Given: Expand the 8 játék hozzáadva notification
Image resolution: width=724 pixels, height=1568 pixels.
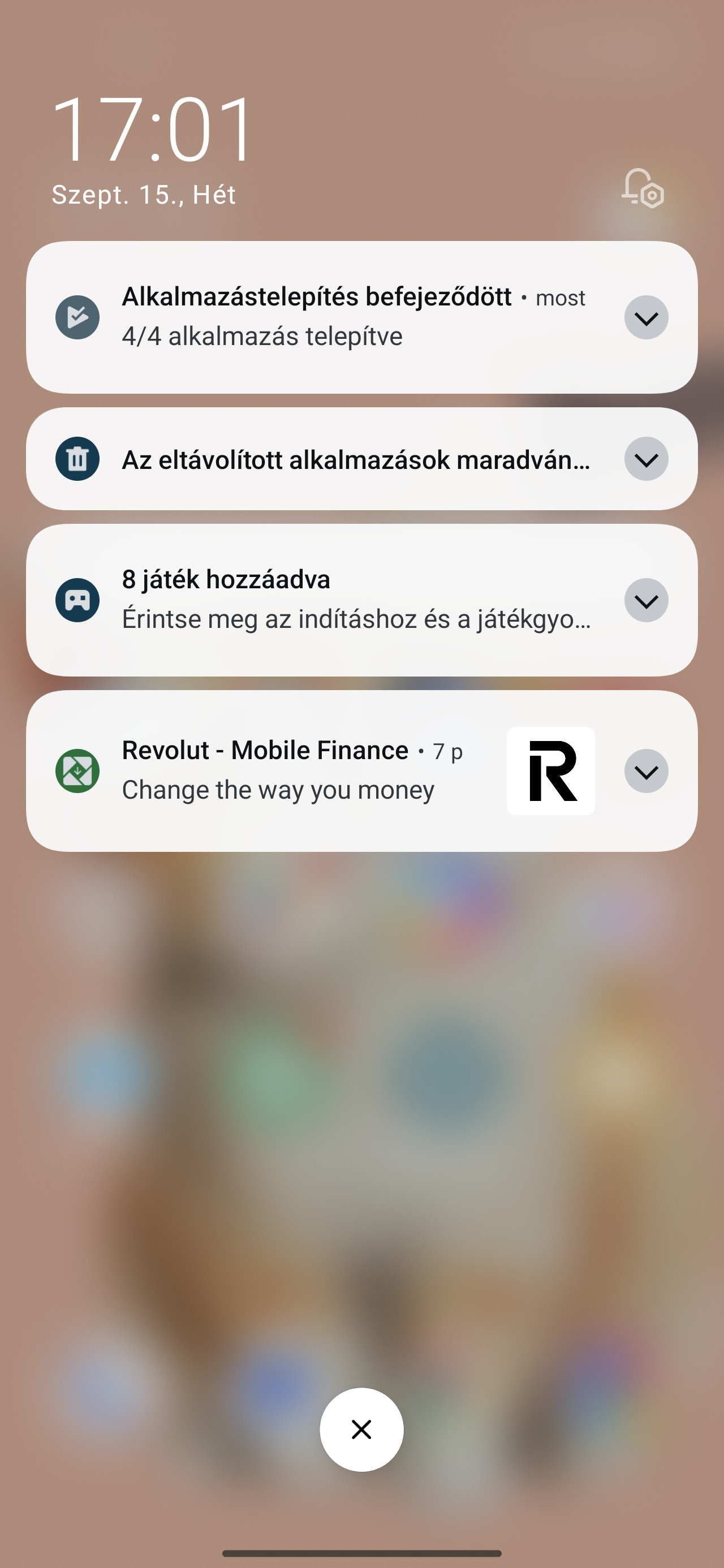Looking at the screenshot, I should pos(646,601).
